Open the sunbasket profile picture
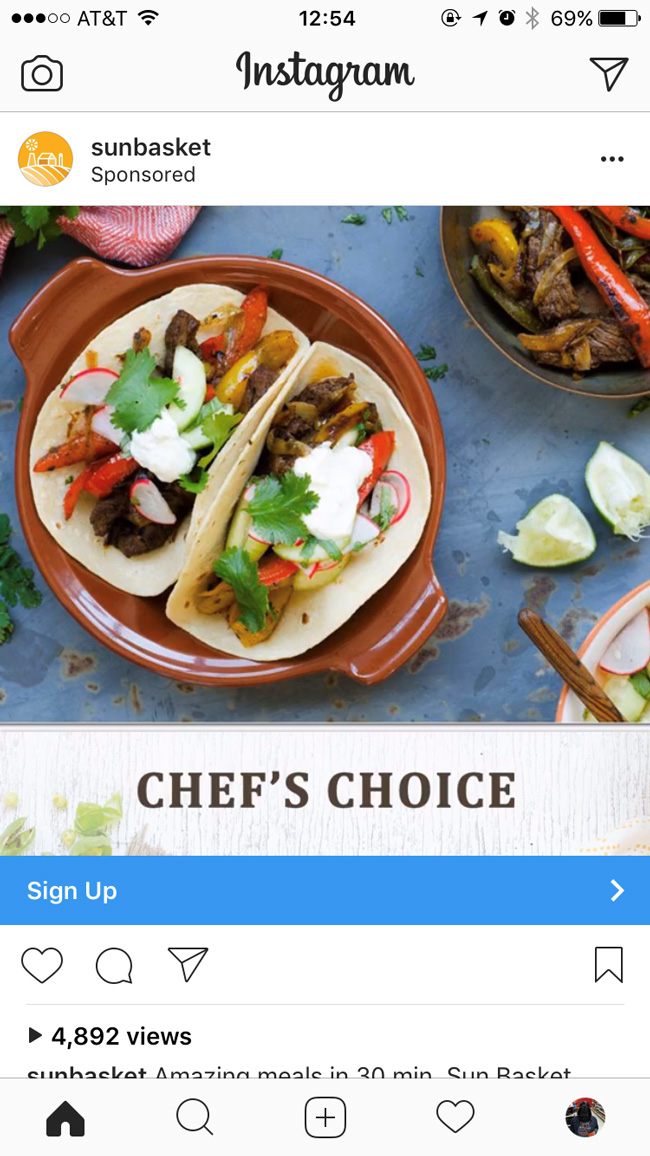 pos(45,159)
